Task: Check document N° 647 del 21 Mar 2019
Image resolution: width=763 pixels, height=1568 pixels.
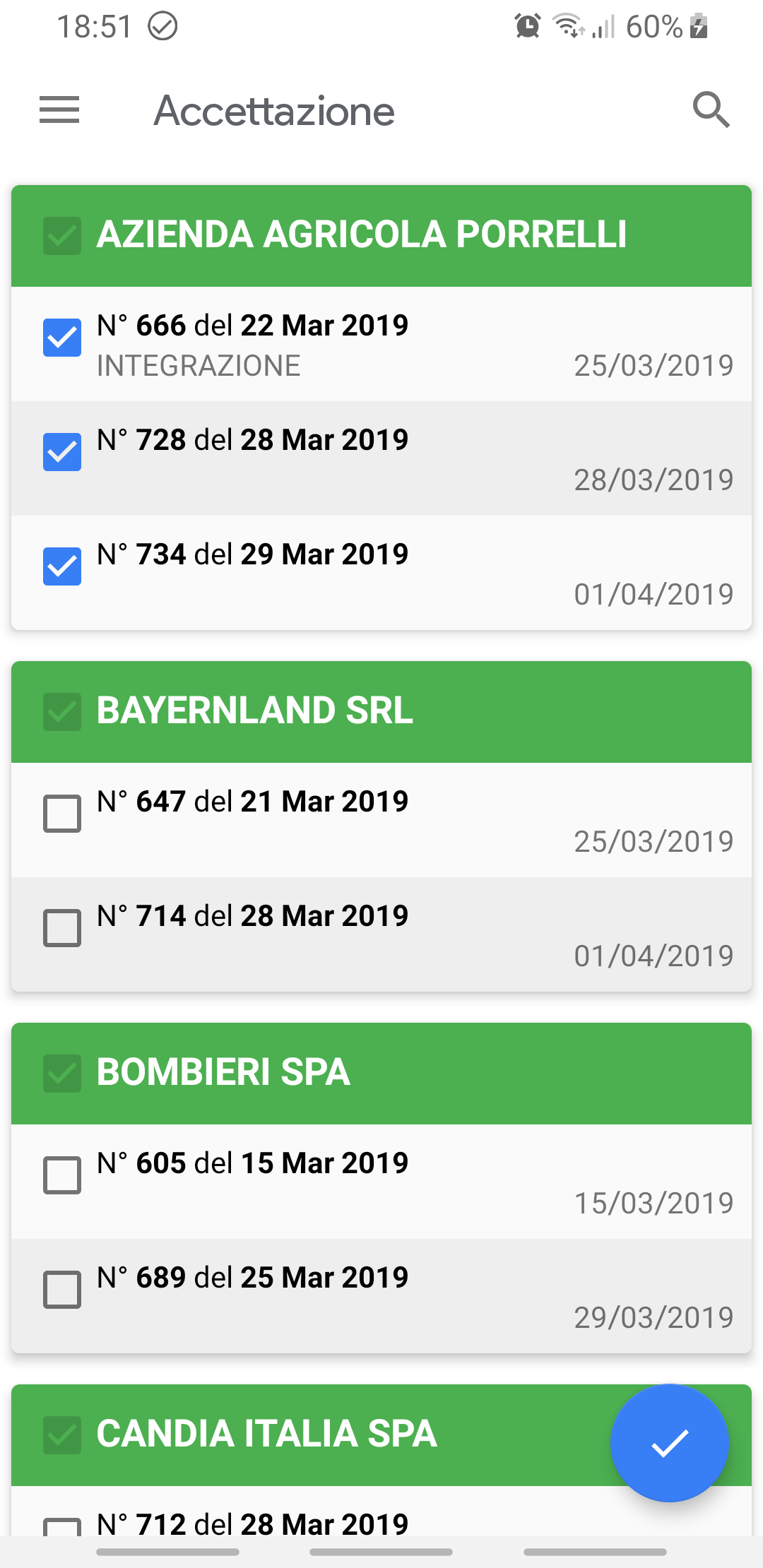Action: point(62,814)
